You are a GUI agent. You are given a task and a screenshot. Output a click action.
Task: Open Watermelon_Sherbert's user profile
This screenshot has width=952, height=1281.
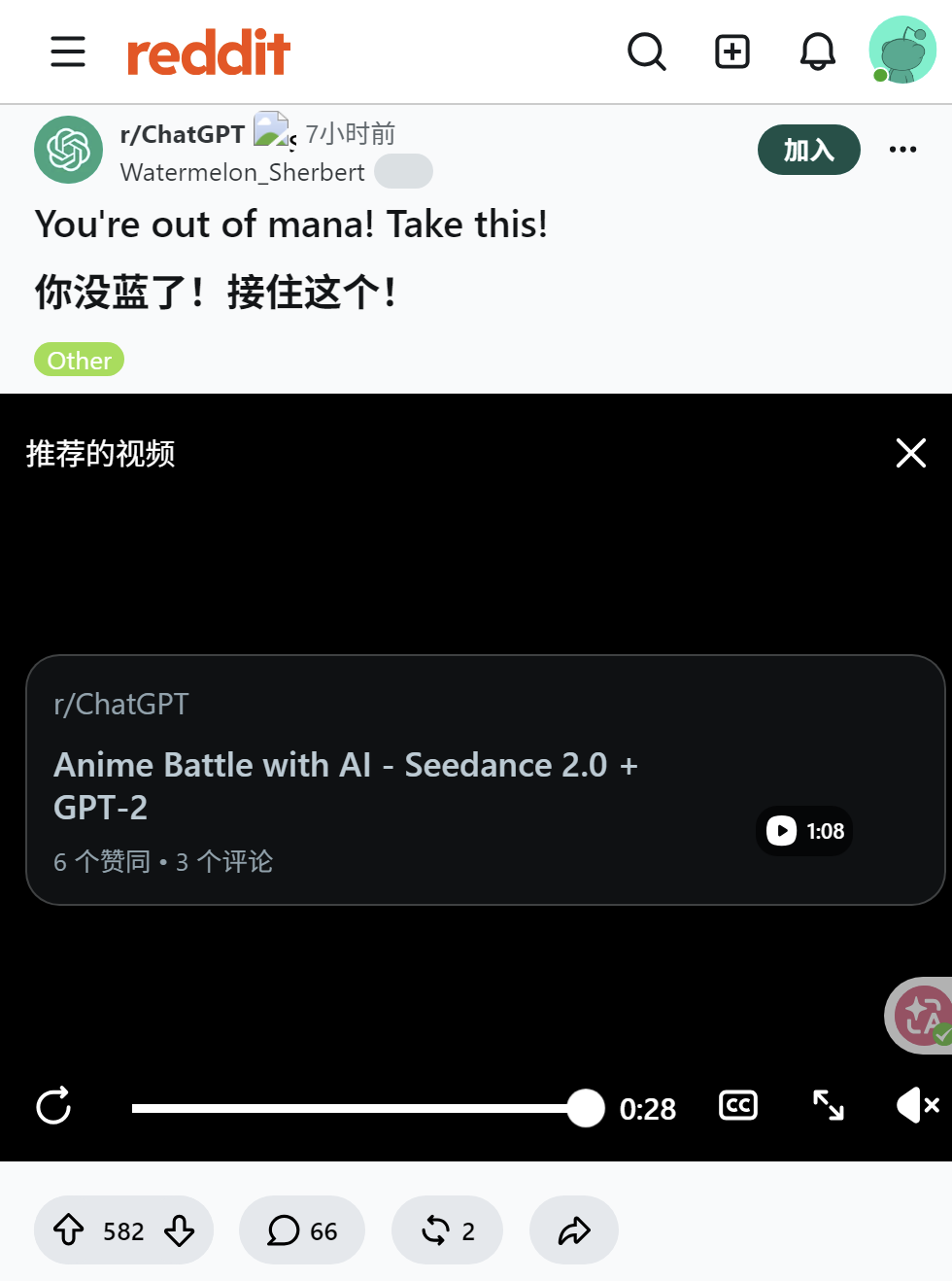(x=243, y=172)
